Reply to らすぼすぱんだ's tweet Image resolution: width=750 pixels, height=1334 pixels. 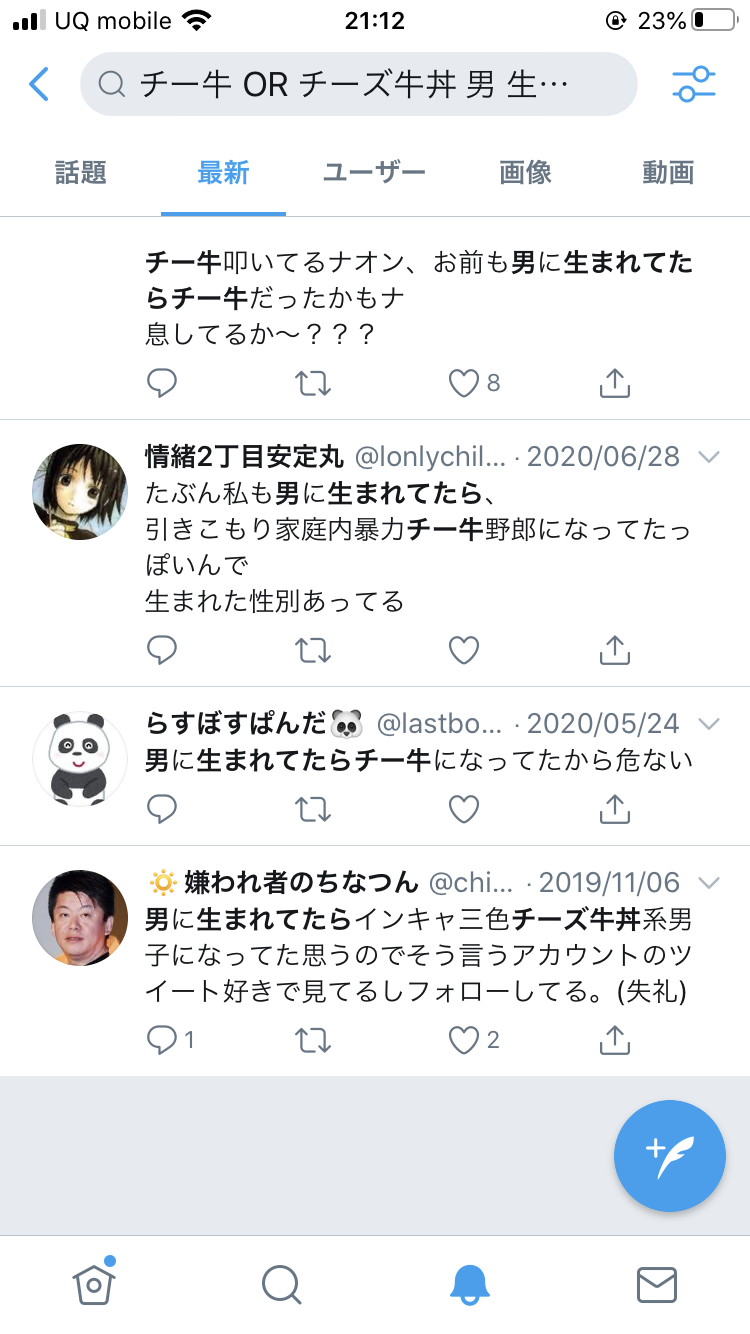[x=162, y=808]
